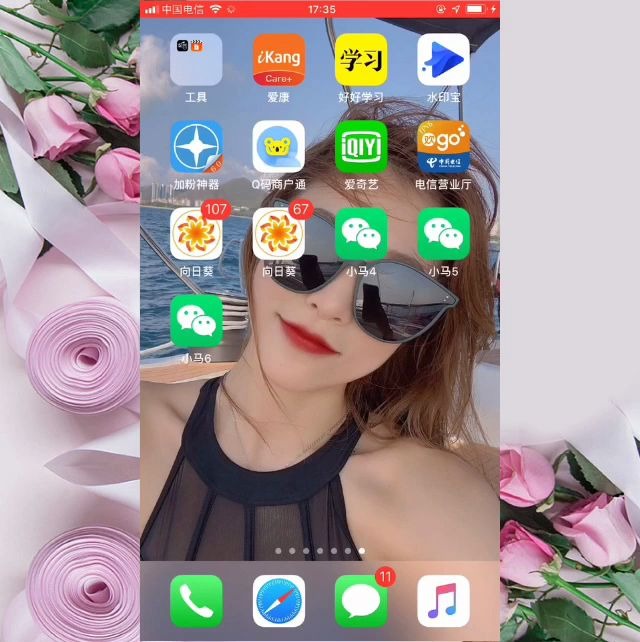
Task: Open 向日葵 app with 107 badge
Action: coord(196,234)
